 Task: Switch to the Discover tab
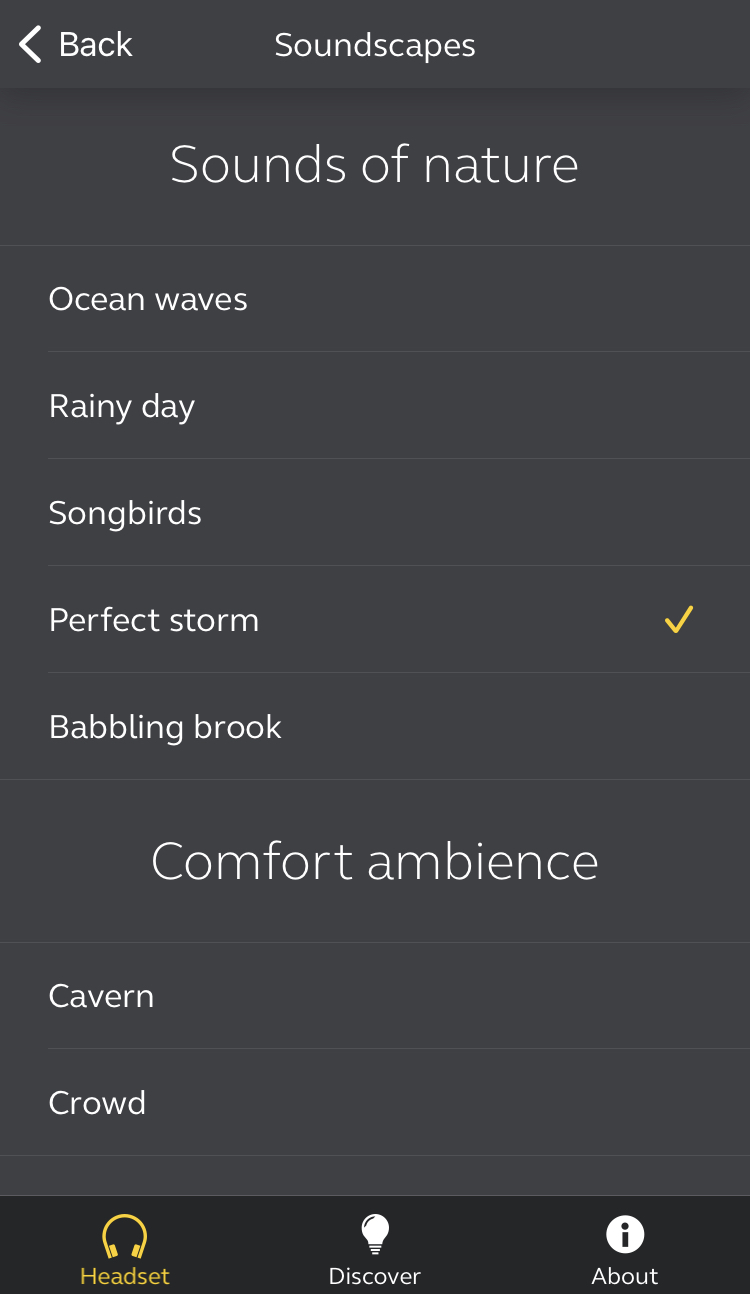[x=375, y=1249]
